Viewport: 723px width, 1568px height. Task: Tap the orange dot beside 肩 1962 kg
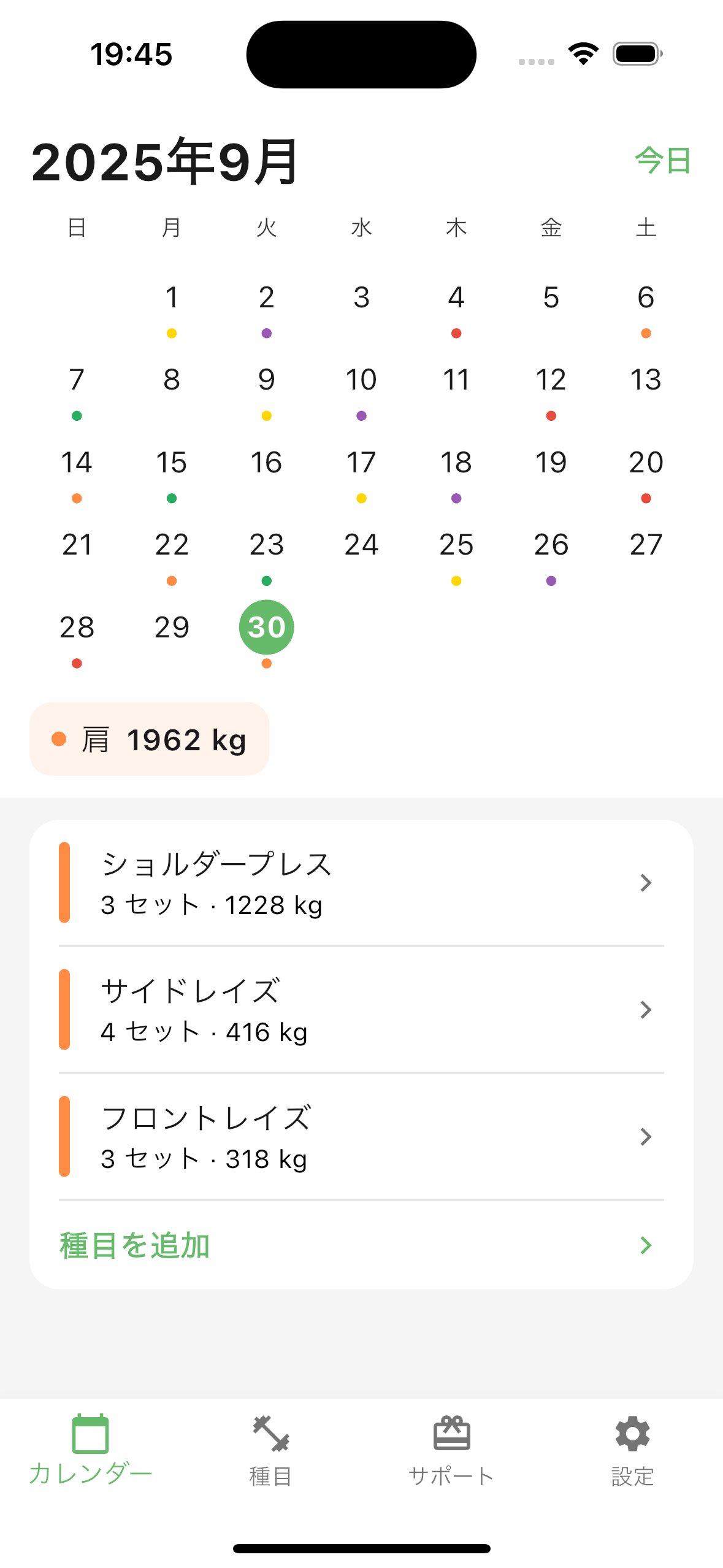coord(59,739)
